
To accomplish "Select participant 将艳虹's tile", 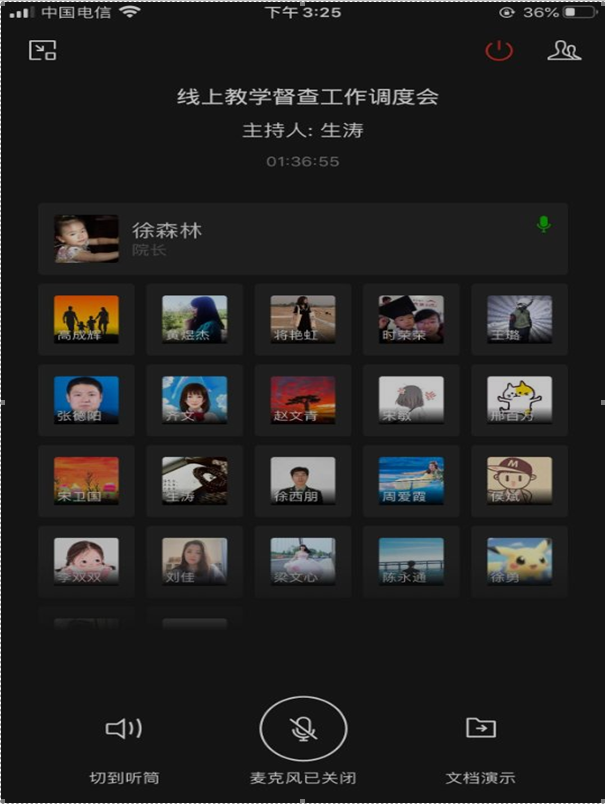I will [x=303, y=319].
